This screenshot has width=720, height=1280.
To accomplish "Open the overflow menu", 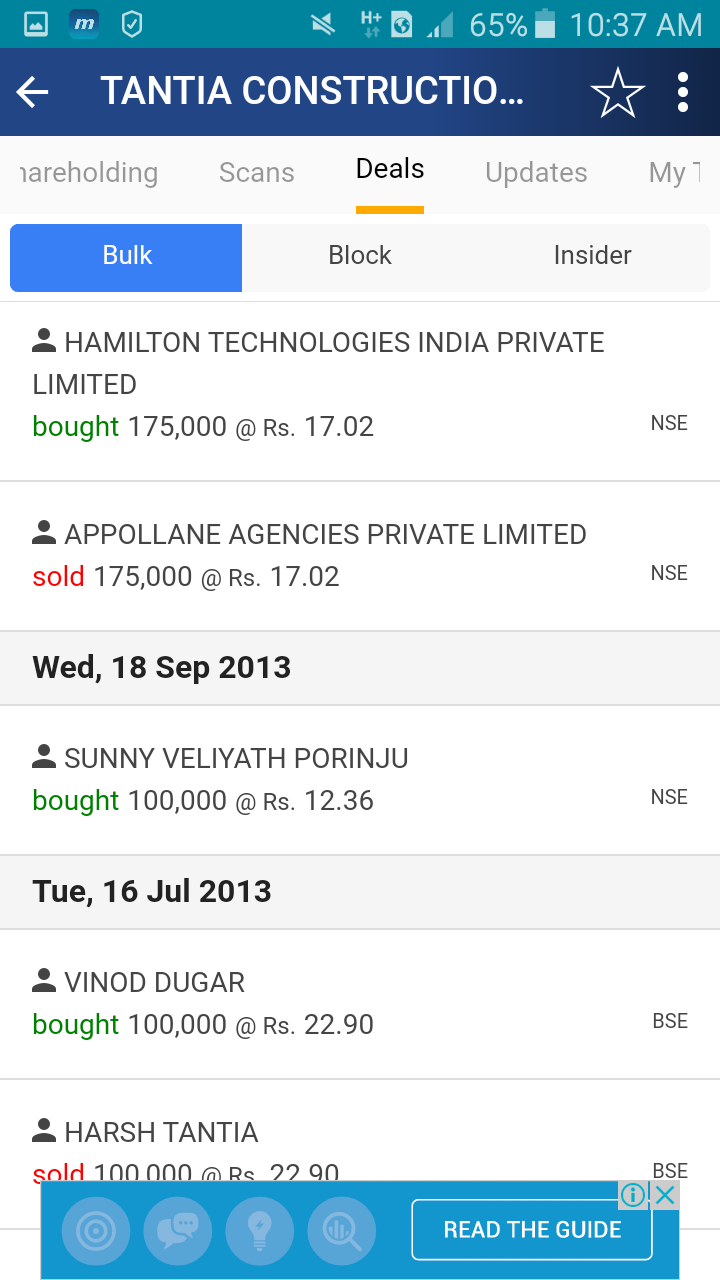I will (x=683, y=92).
